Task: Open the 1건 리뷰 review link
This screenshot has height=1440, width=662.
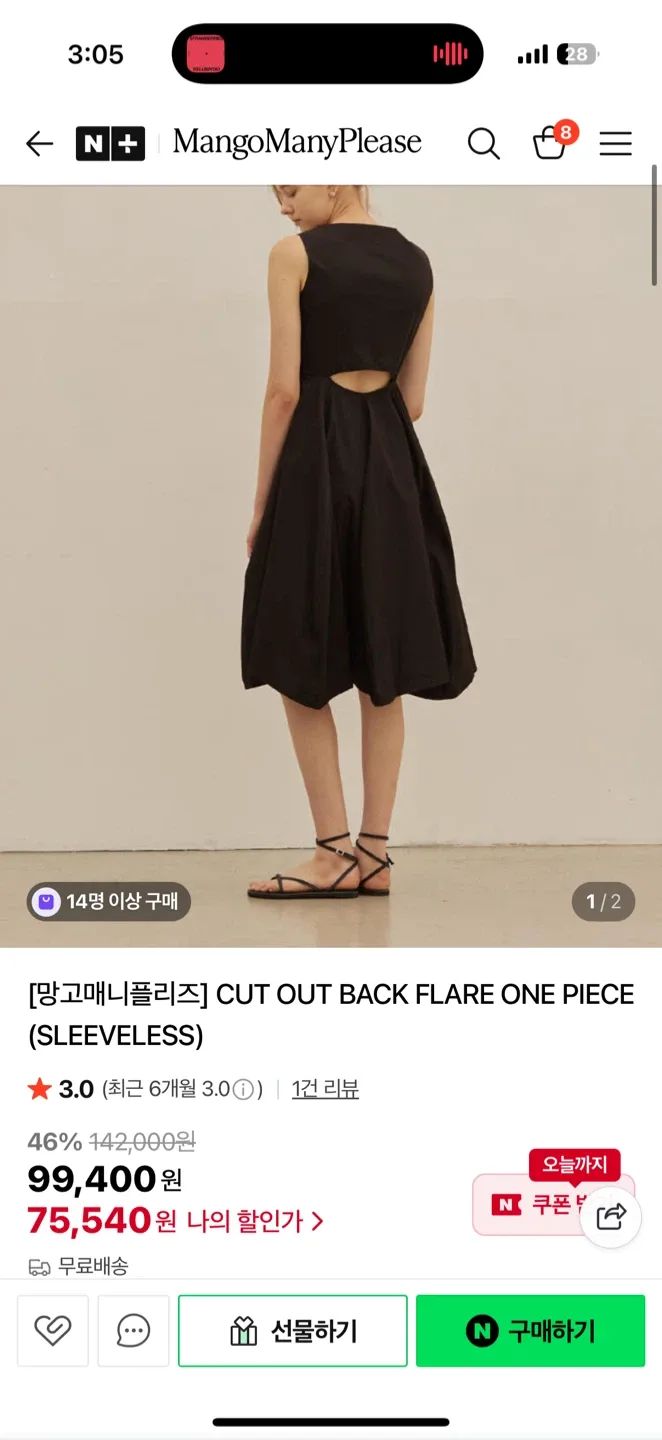Action: click(x=325, y=1089)
